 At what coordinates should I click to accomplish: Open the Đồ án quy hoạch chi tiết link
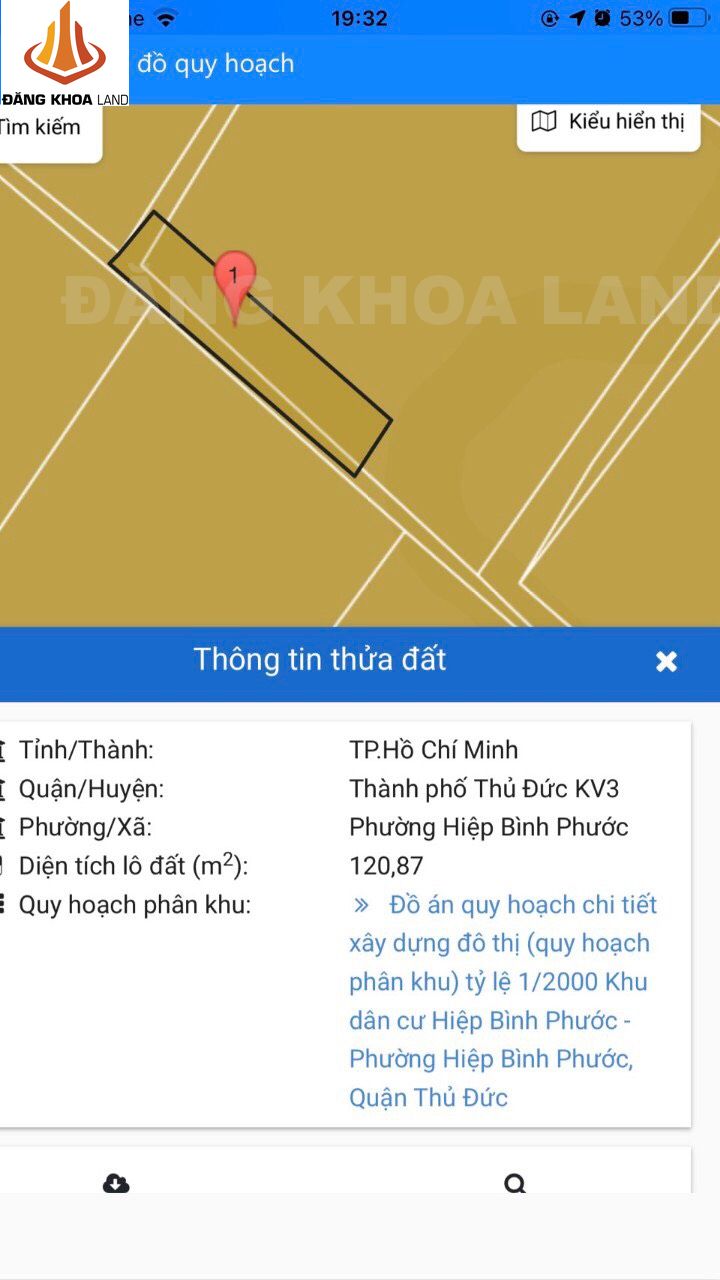tap(503, 1000)
